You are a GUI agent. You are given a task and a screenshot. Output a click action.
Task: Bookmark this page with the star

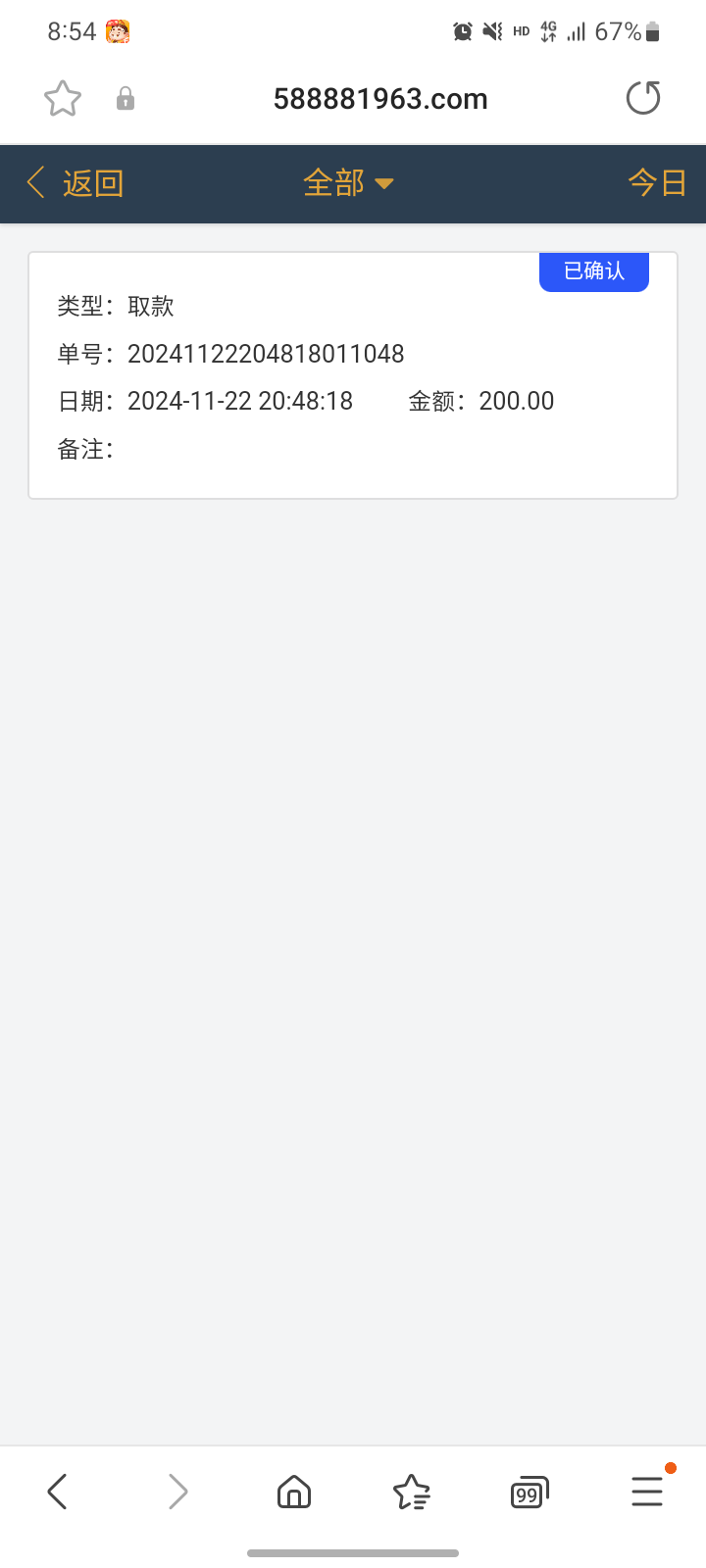[x=63, y=98]
